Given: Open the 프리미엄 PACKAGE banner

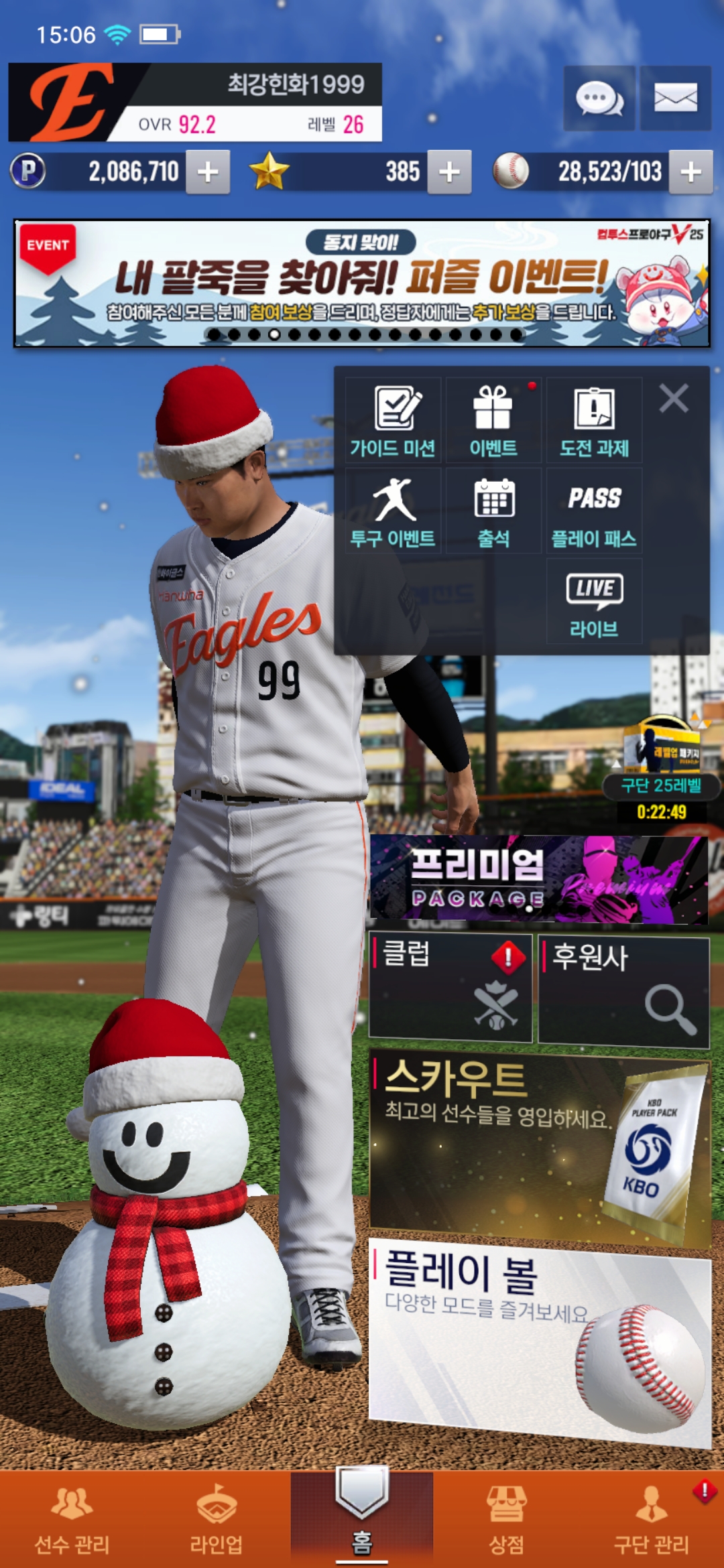Looking at the screenshot, I should (x=539, y=879).
